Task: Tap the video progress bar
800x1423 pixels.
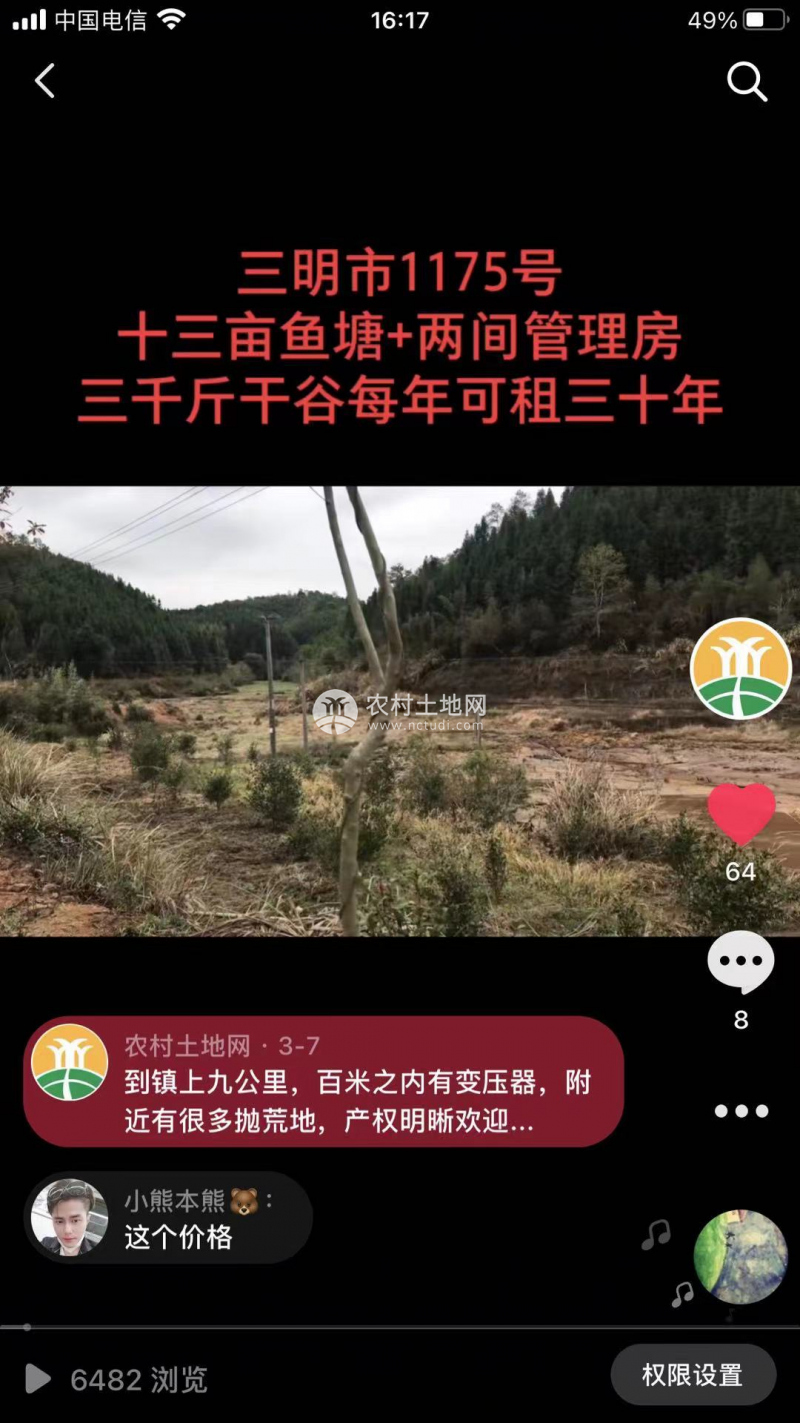Action: point(400,1327)
